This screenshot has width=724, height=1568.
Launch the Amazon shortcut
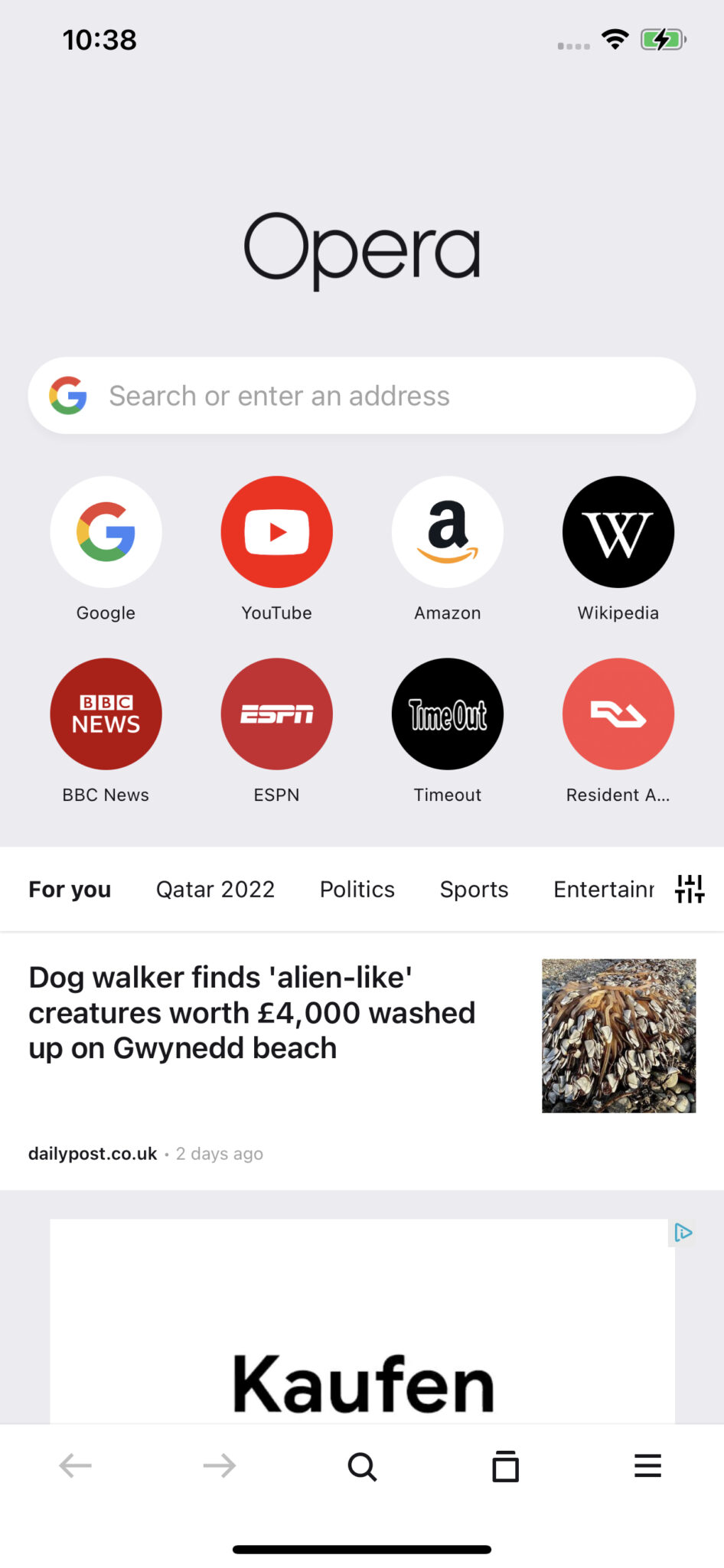[x=448, y=532]
